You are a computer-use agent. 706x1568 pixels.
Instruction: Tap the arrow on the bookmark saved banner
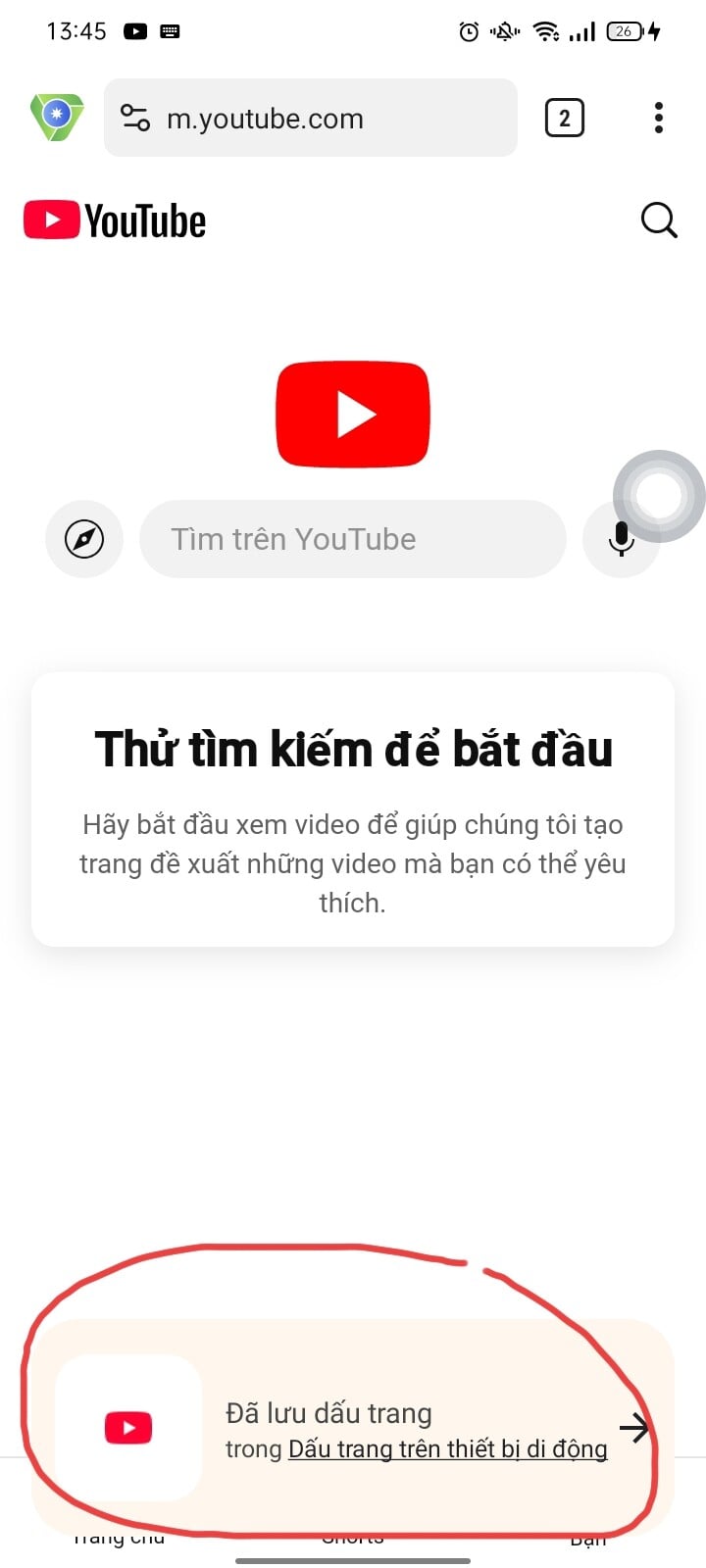click(x=635, y=1428)
